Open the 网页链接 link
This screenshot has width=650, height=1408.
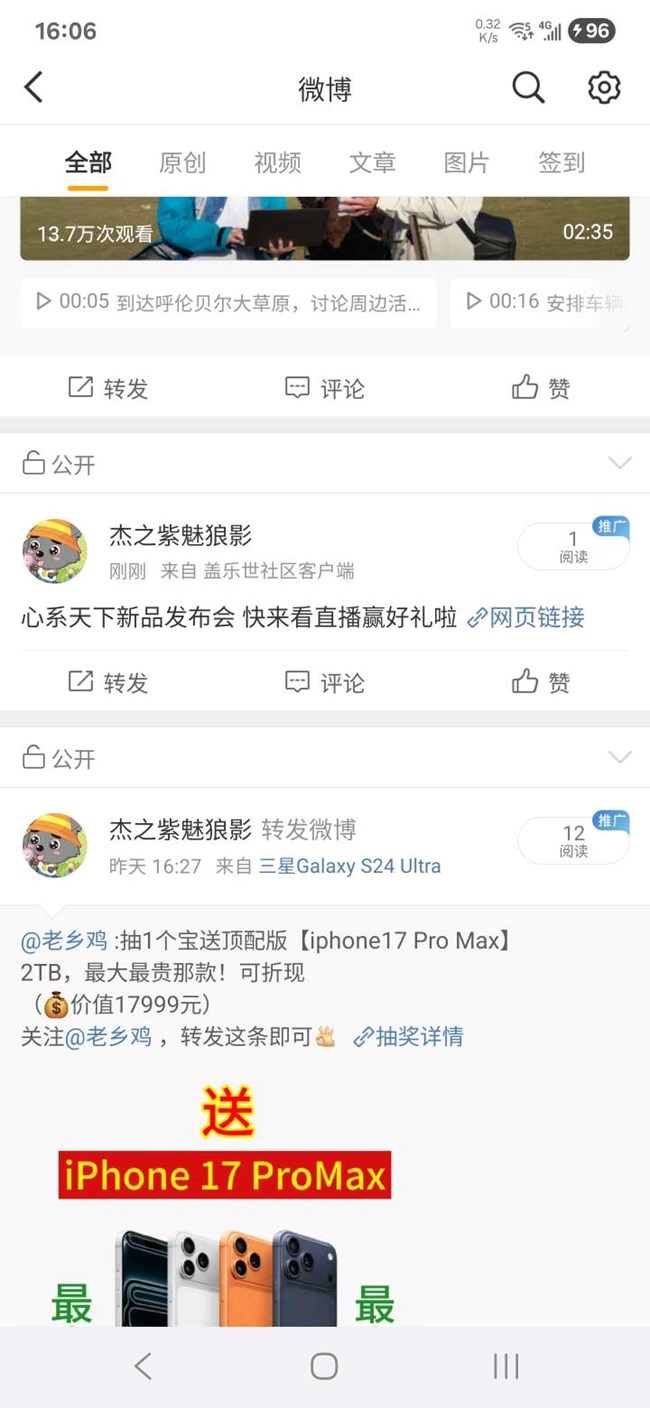(x=526, y=618)
